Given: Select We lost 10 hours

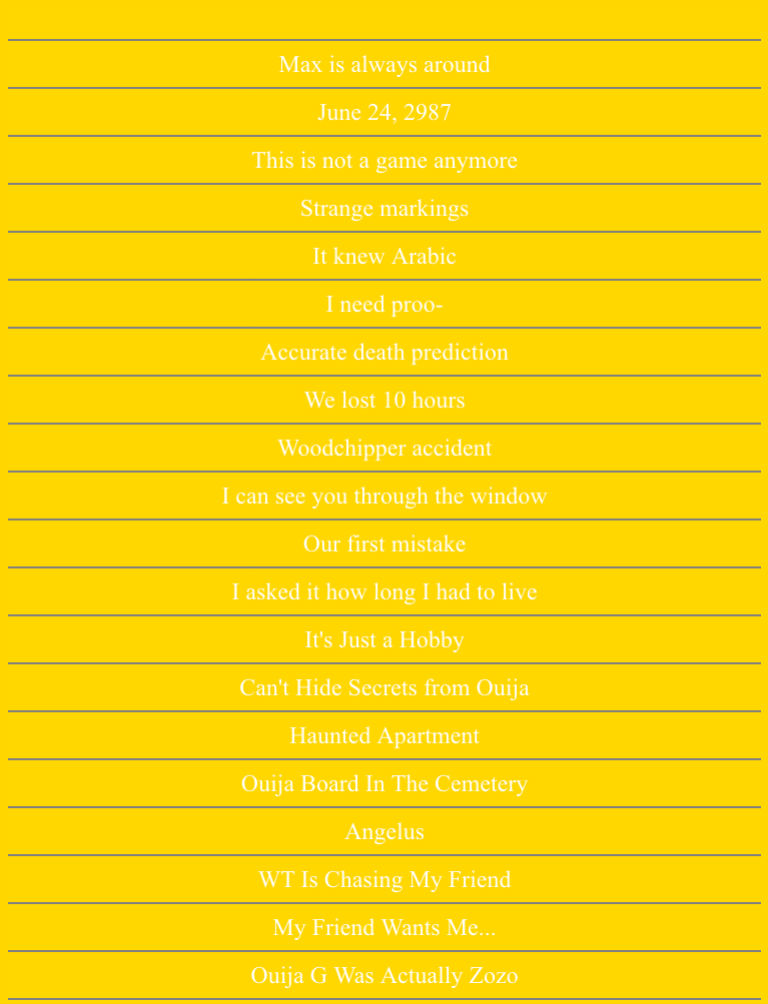Looking at the screenshot, I should pyautogui.click(x=384, y=400).
